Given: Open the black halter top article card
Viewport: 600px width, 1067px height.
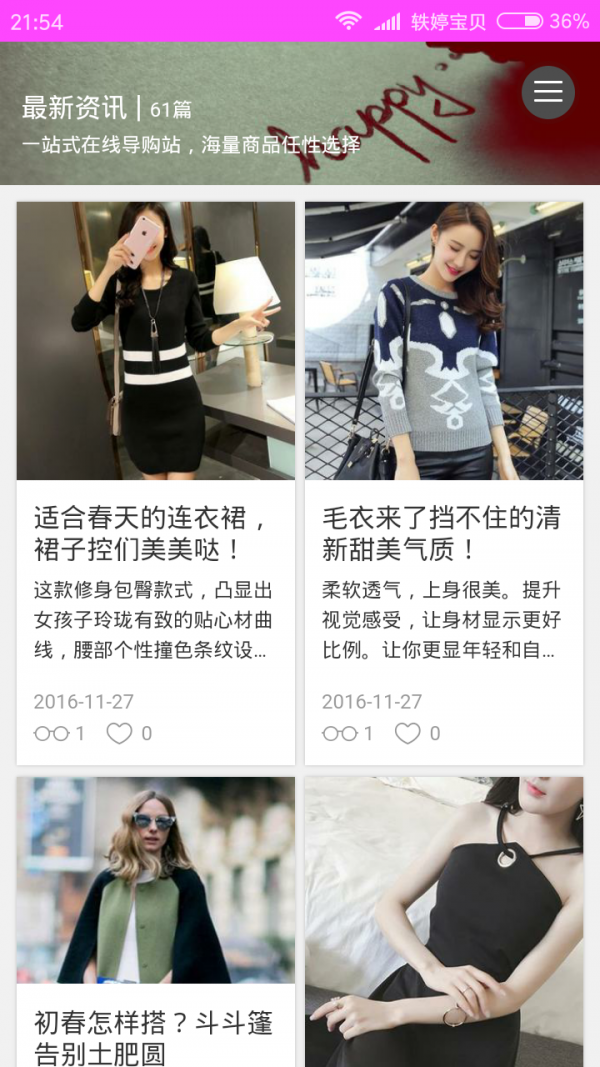Looking at the screenshot, I should point(443,920).
